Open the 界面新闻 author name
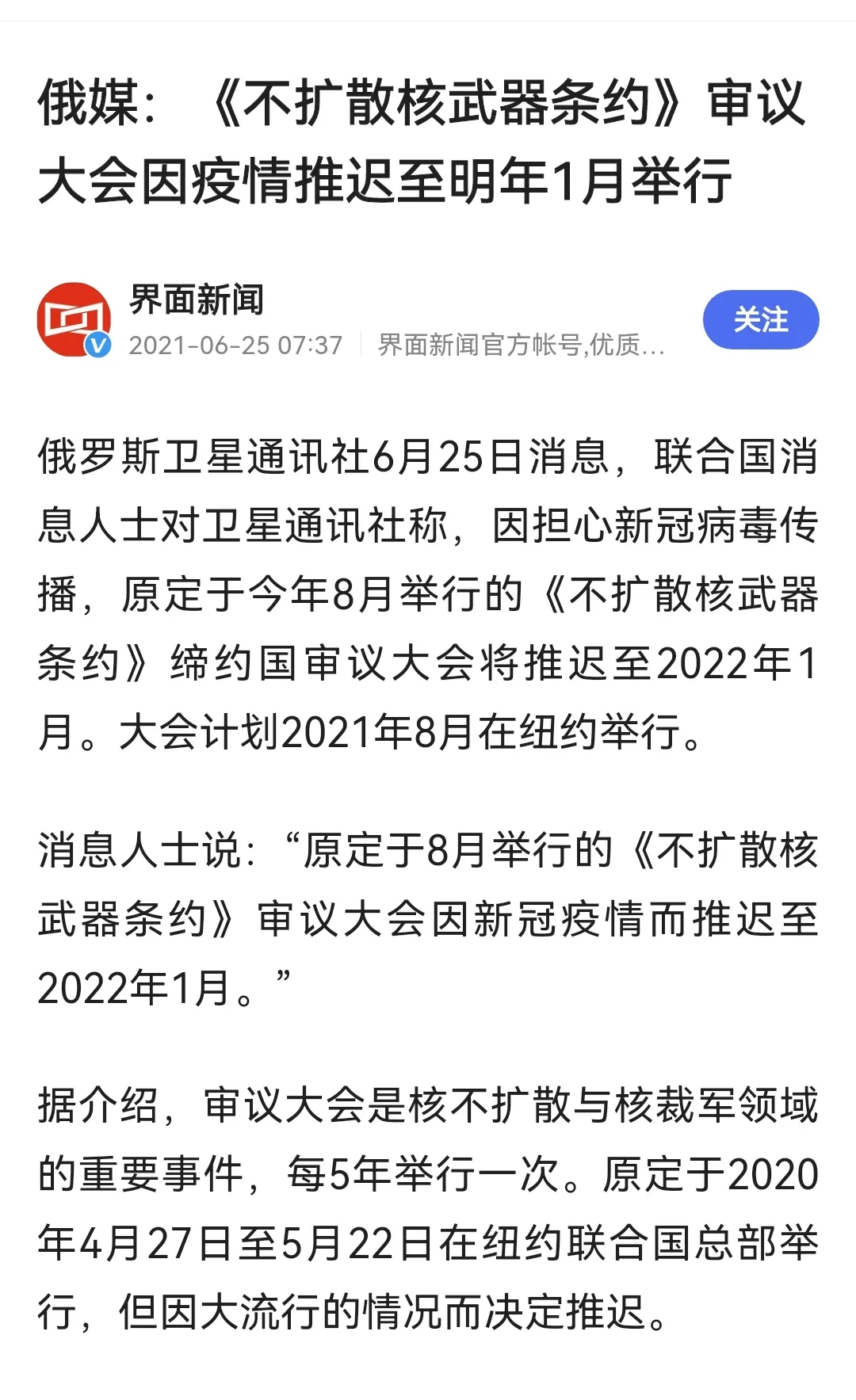856x1400 pixels. (197, 299)
